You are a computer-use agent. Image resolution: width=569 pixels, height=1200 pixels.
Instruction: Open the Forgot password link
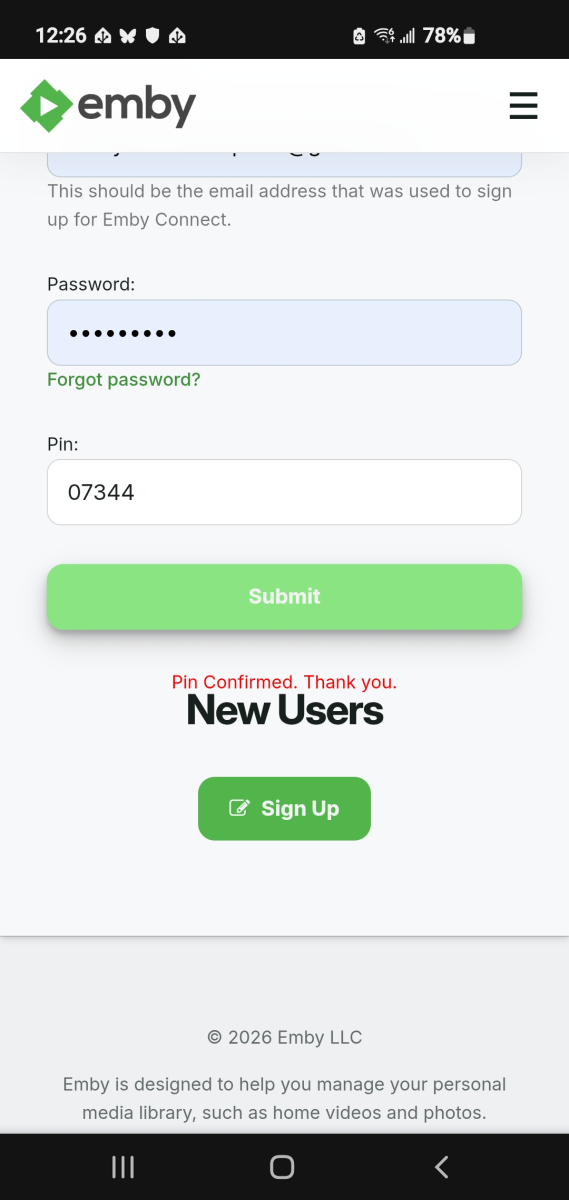click(124, 380)
